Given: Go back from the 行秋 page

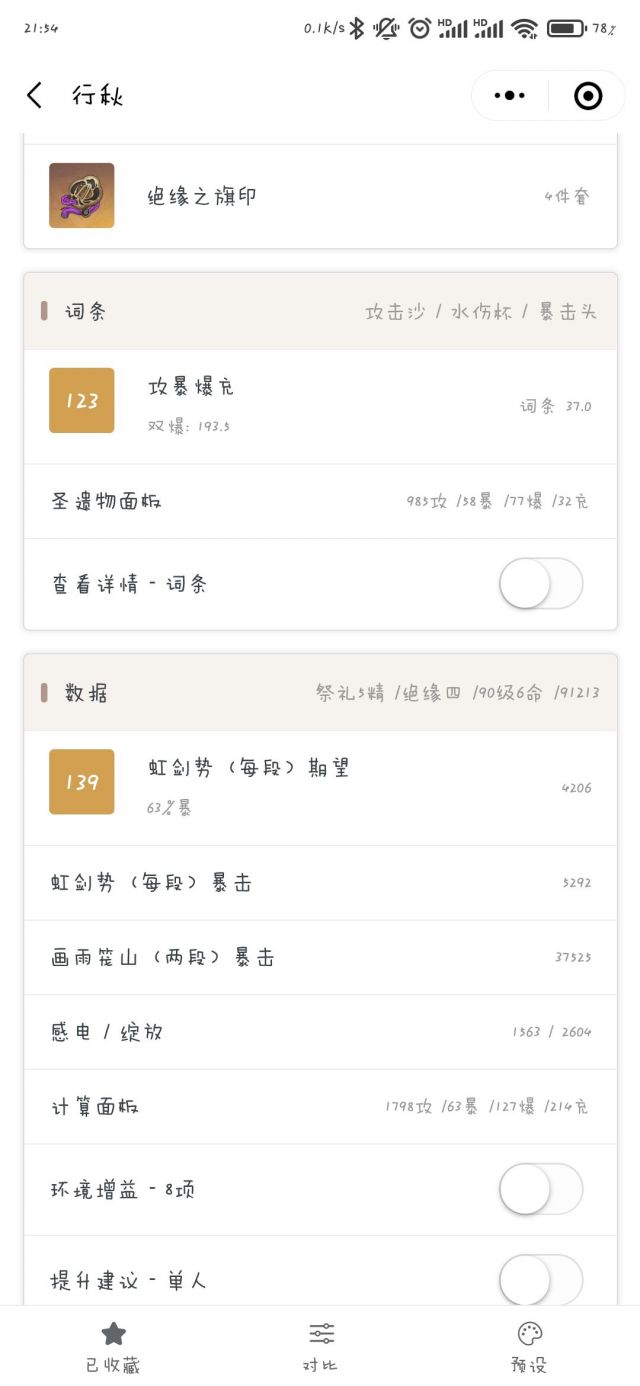Looking at the screenshot, I should tap(35, 95).
